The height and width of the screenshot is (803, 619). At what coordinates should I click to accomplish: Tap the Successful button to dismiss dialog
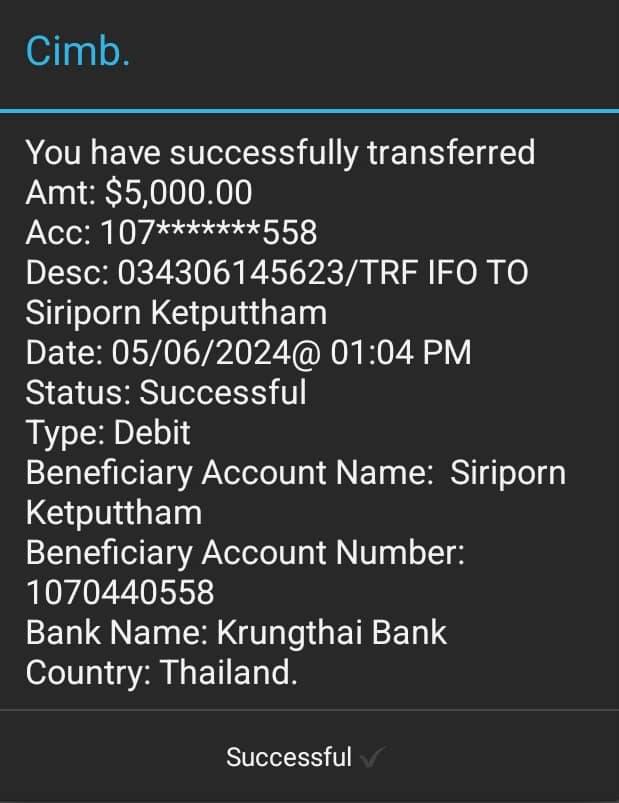click(x=309, y=756)
